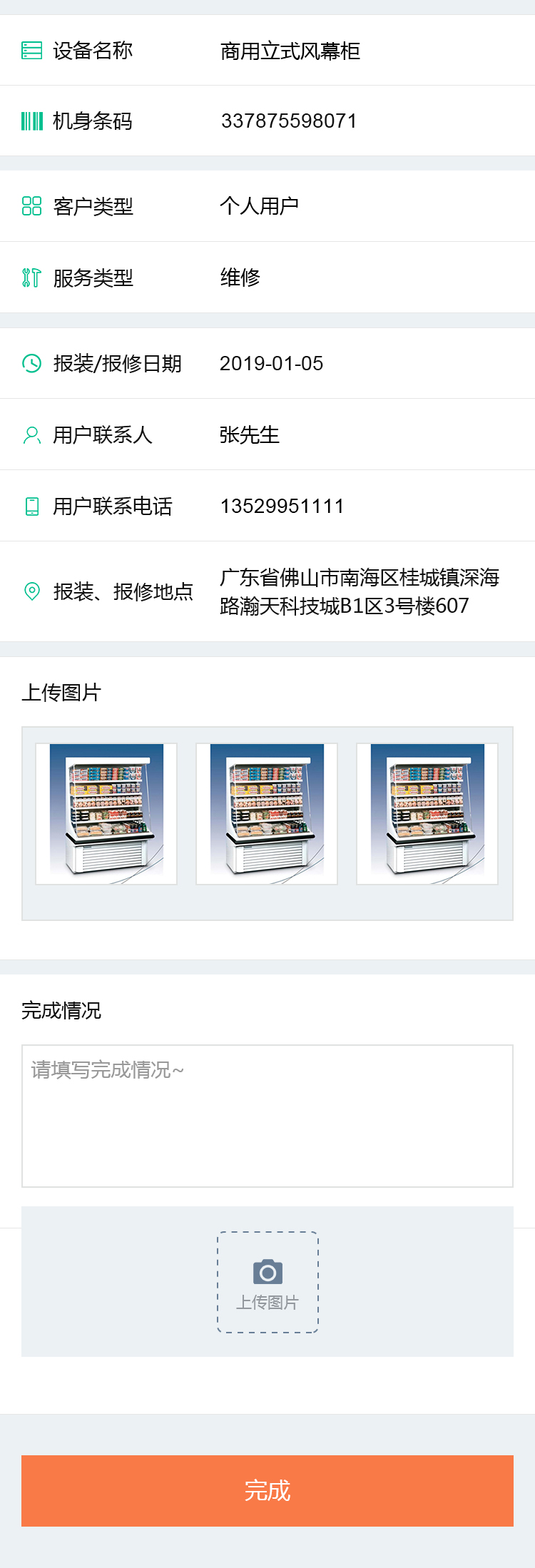Open the third uploaded cabinet photo
Image resolution: width=535 pixels, height=1568 pixels.
427,814
